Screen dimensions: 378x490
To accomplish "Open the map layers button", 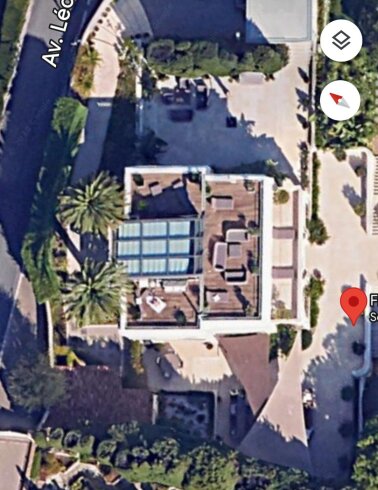I will [x=341, y=41].
